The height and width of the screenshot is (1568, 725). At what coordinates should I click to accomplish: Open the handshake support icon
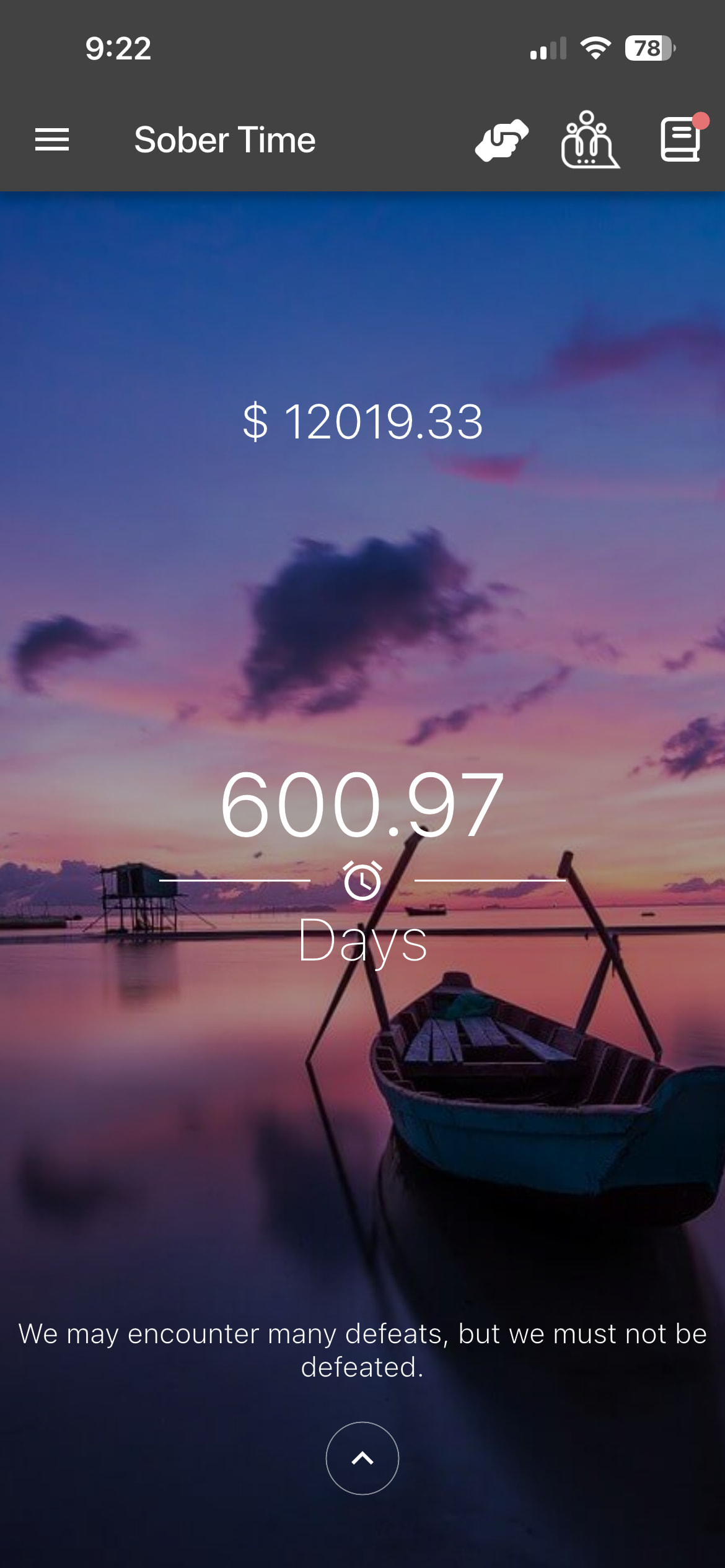(502, 140)
